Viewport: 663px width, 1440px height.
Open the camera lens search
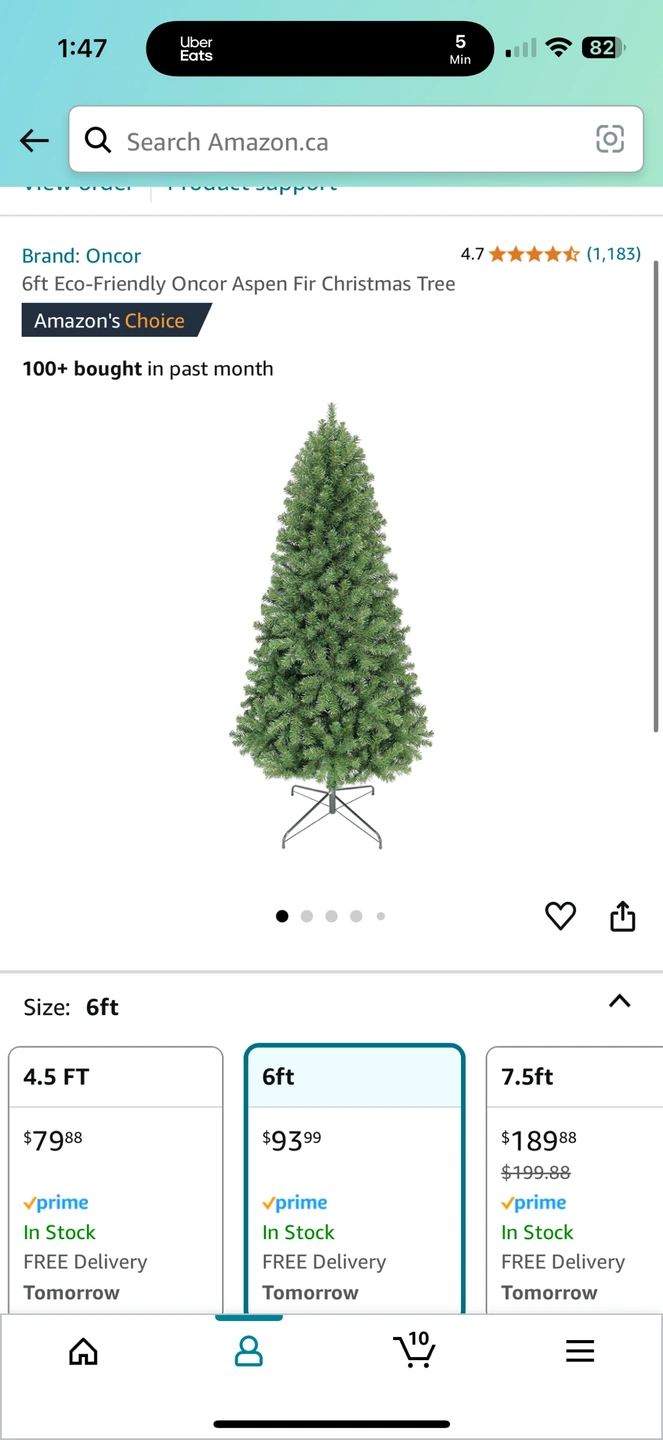pos(610,140)
